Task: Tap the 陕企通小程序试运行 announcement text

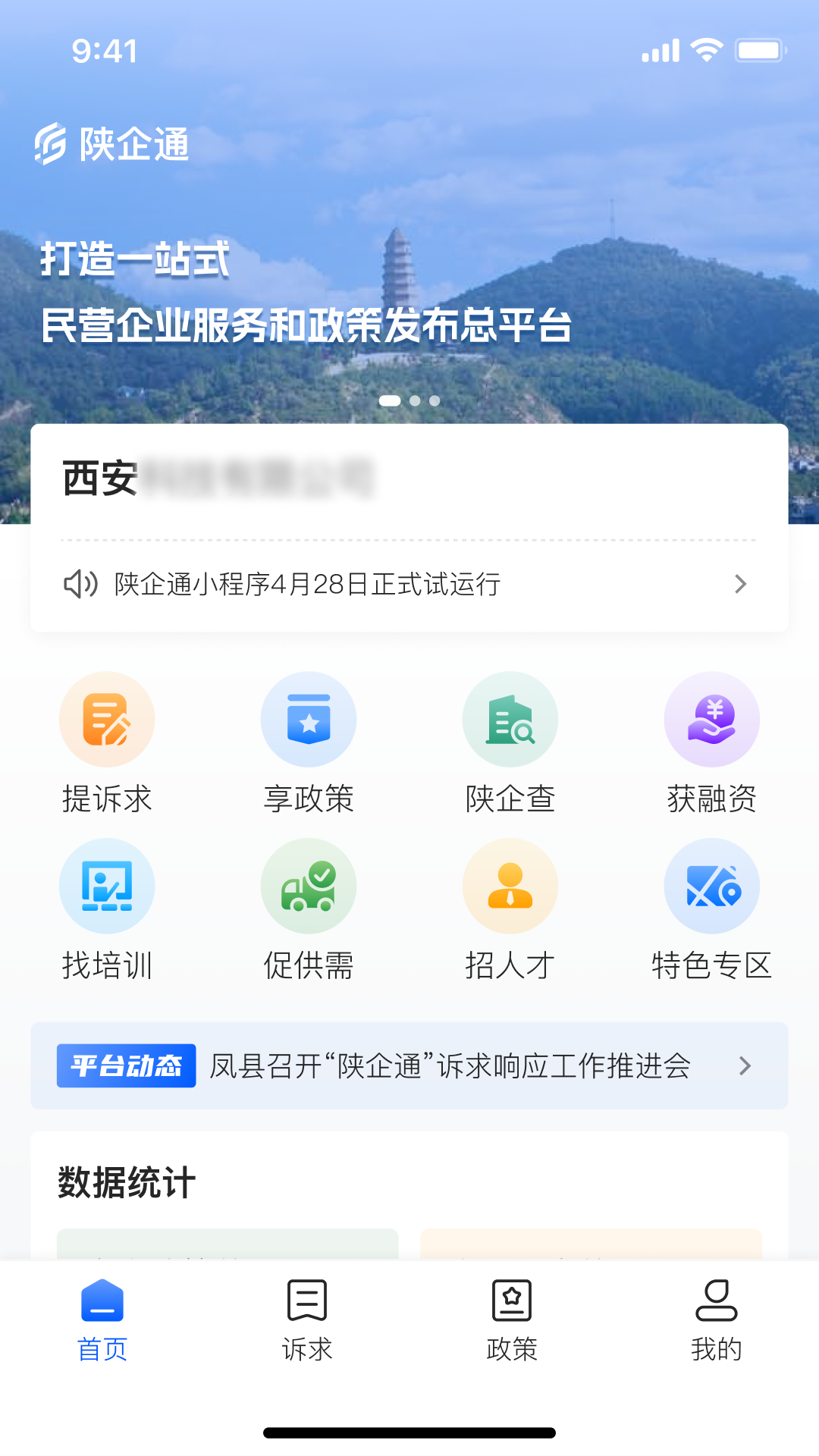Action: (x=306, y=584)
